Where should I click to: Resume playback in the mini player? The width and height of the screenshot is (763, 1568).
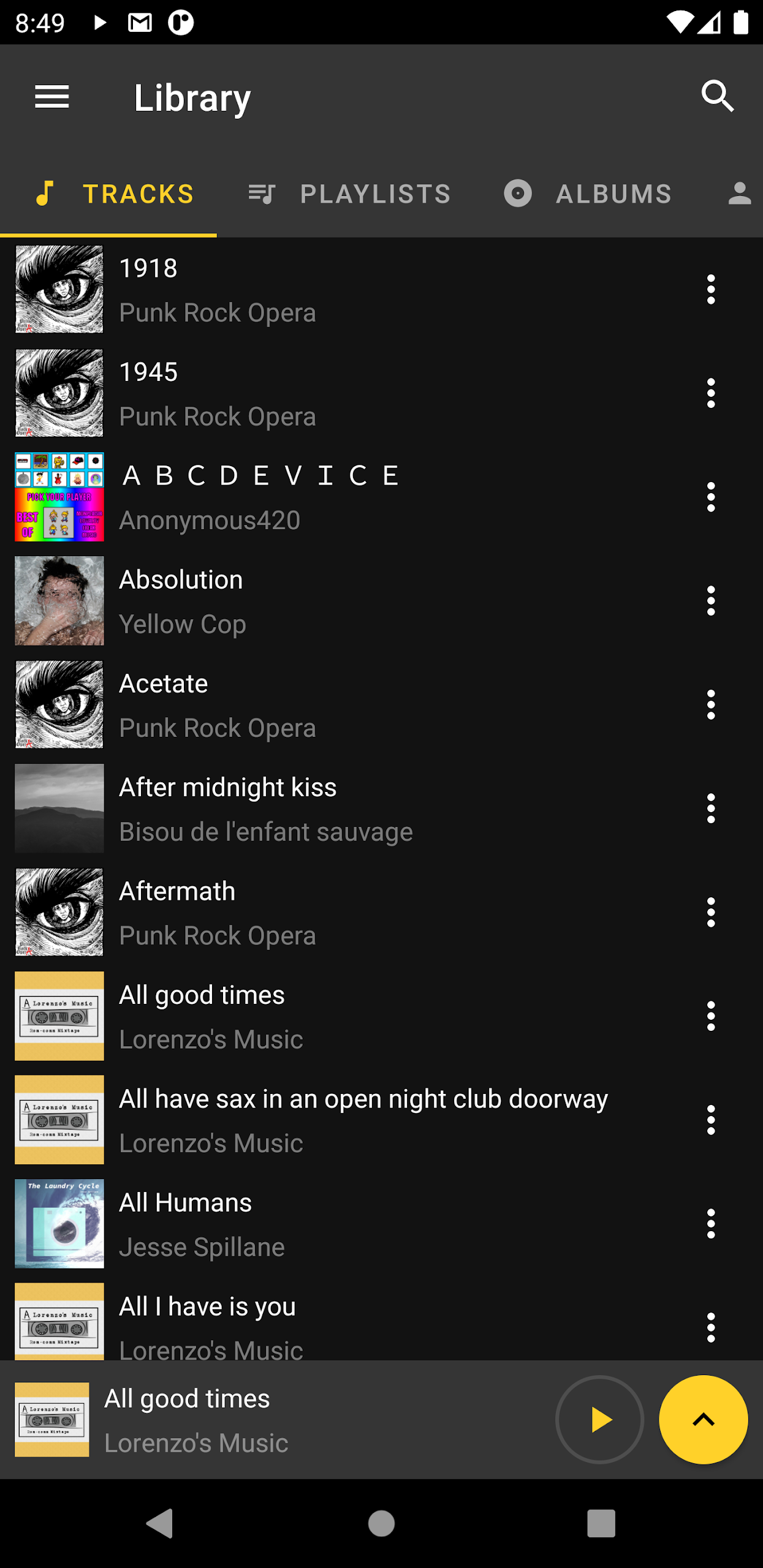(x=599, y=1419)
